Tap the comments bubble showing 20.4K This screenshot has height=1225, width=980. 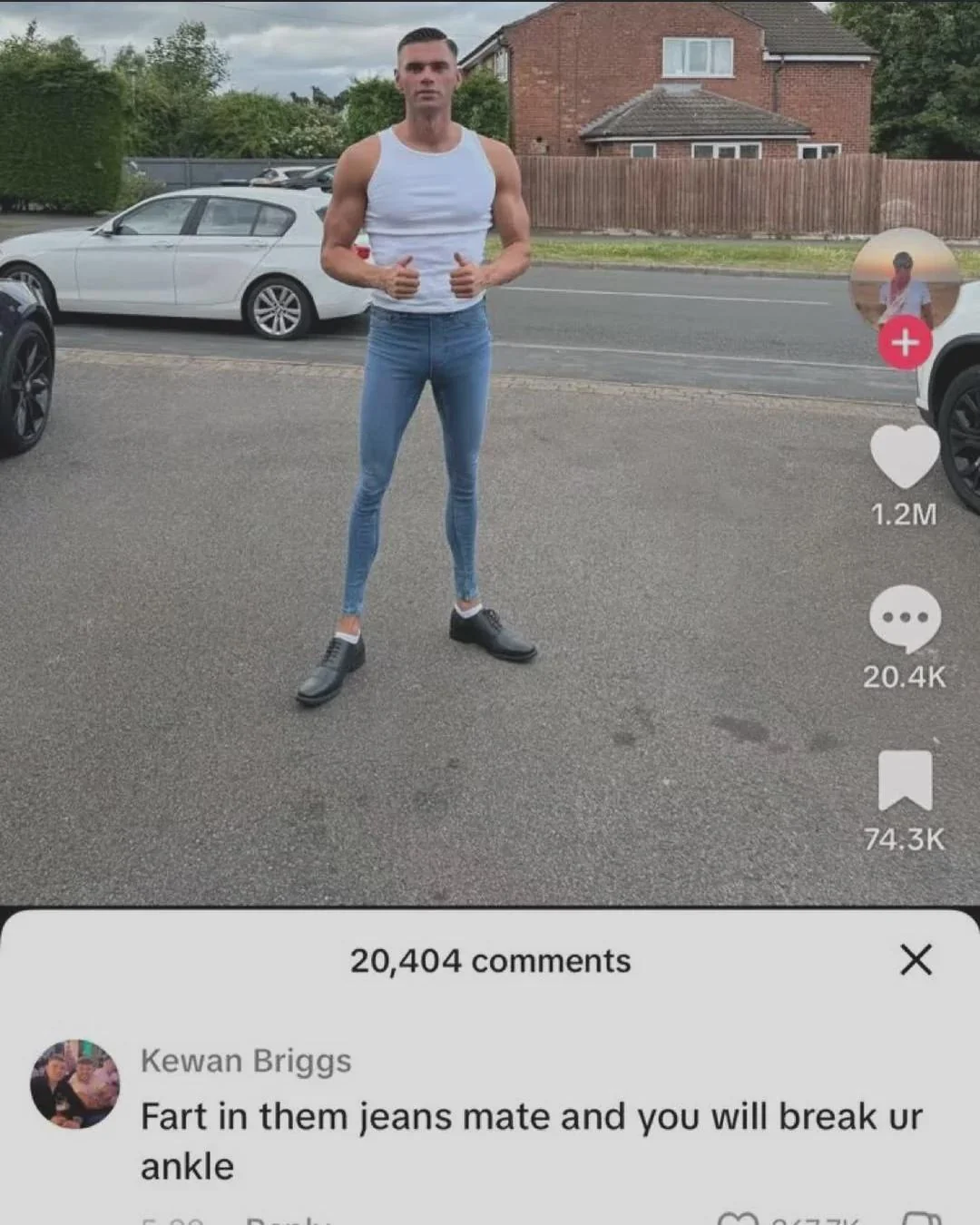[x=904, y=619]
